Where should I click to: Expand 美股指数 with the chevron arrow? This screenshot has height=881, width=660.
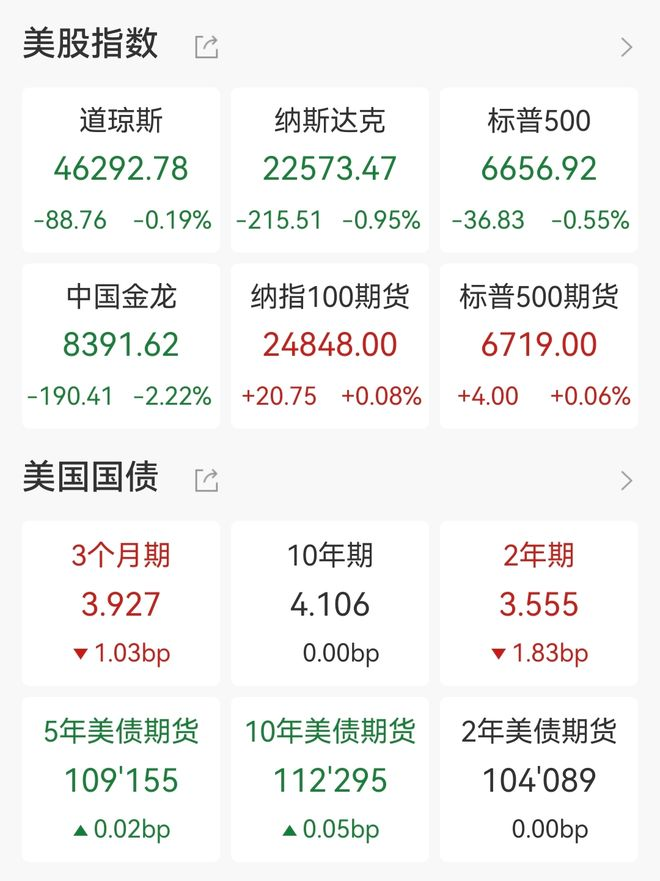click(x=627, y=47)
